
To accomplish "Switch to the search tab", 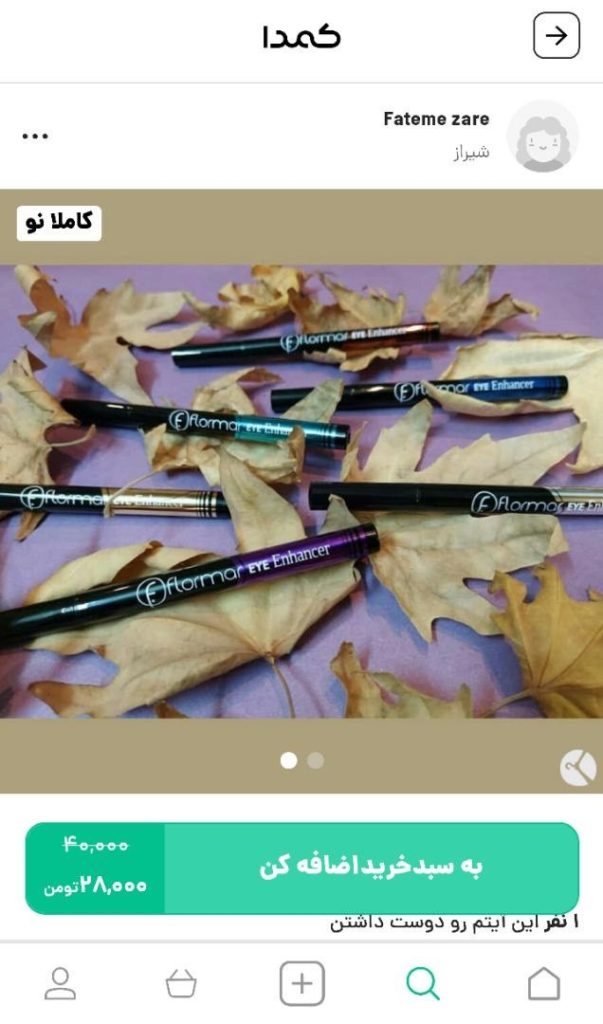I will click(422, 984).
